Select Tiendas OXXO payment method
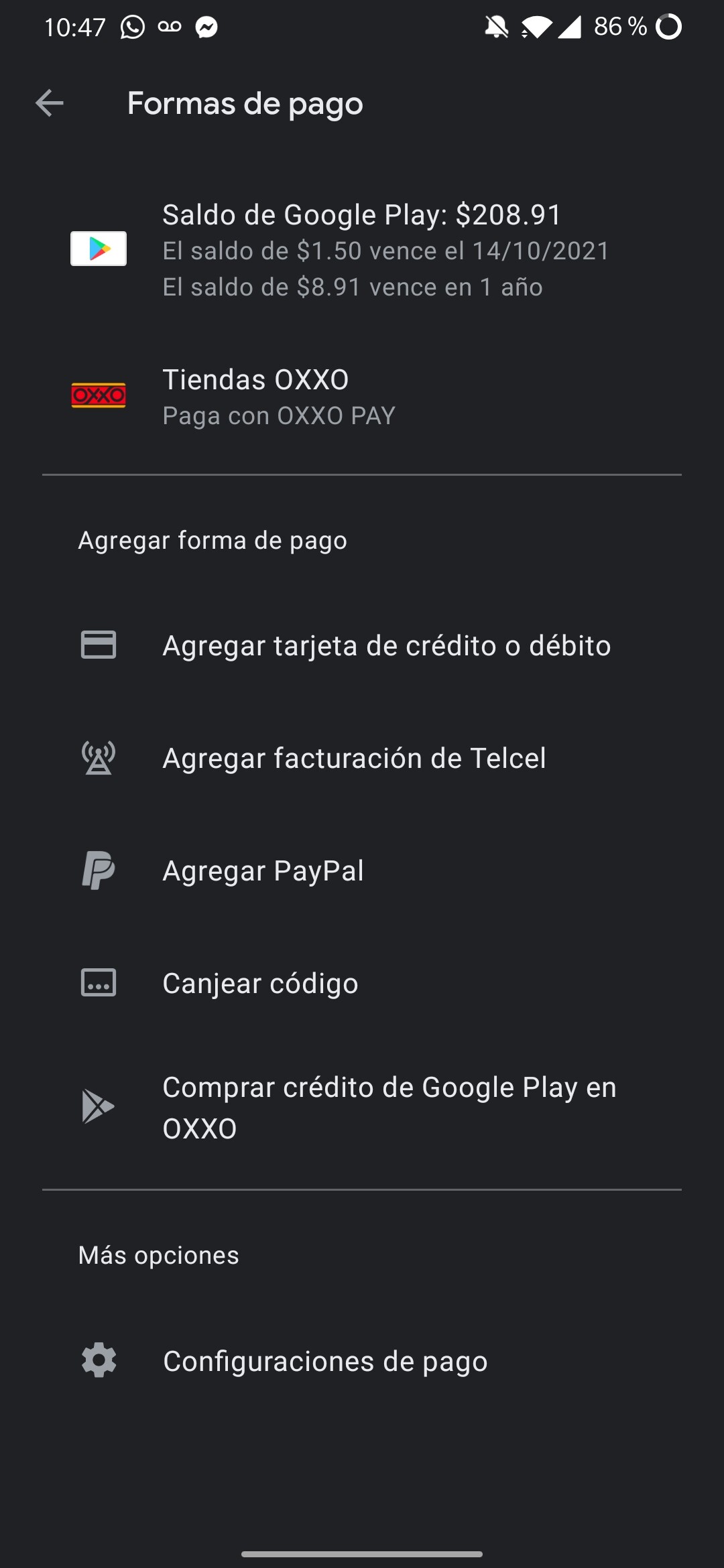The image size is (724, 1568). point(362,397)
